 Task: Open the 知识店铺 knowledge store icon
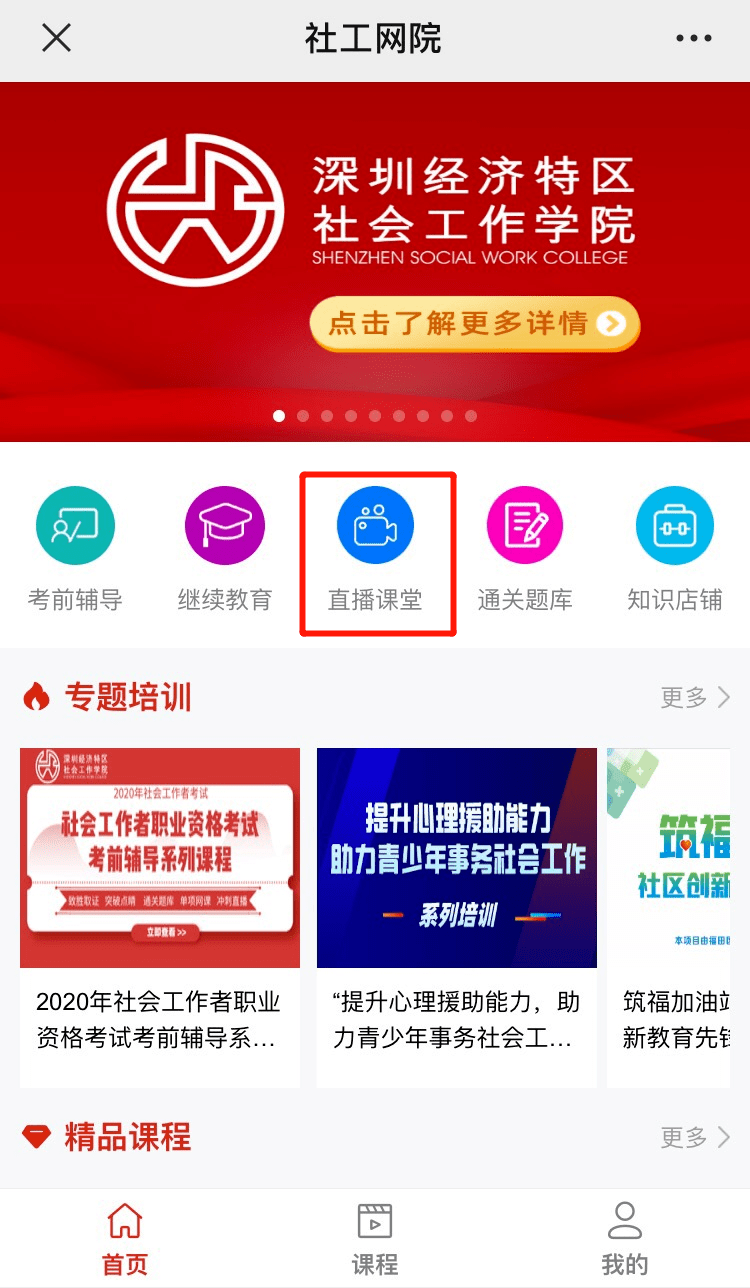(x=674, y=524)
